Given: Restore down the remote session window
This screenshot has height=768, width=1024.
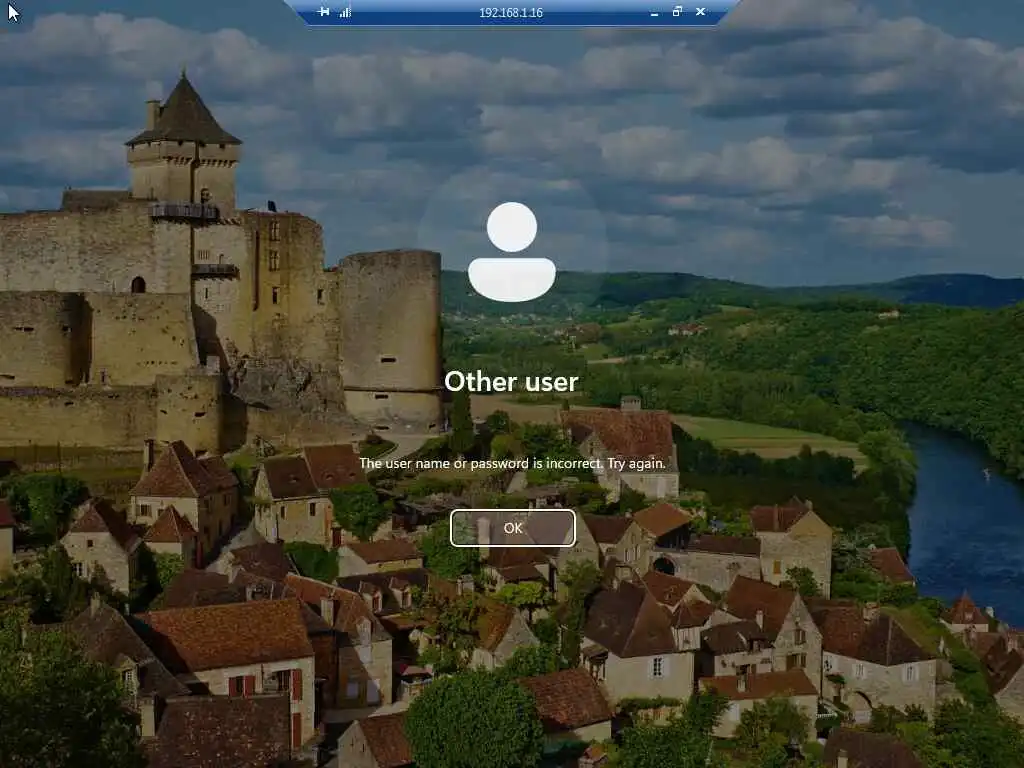Looking at the screenshot, I should (677, 12).
